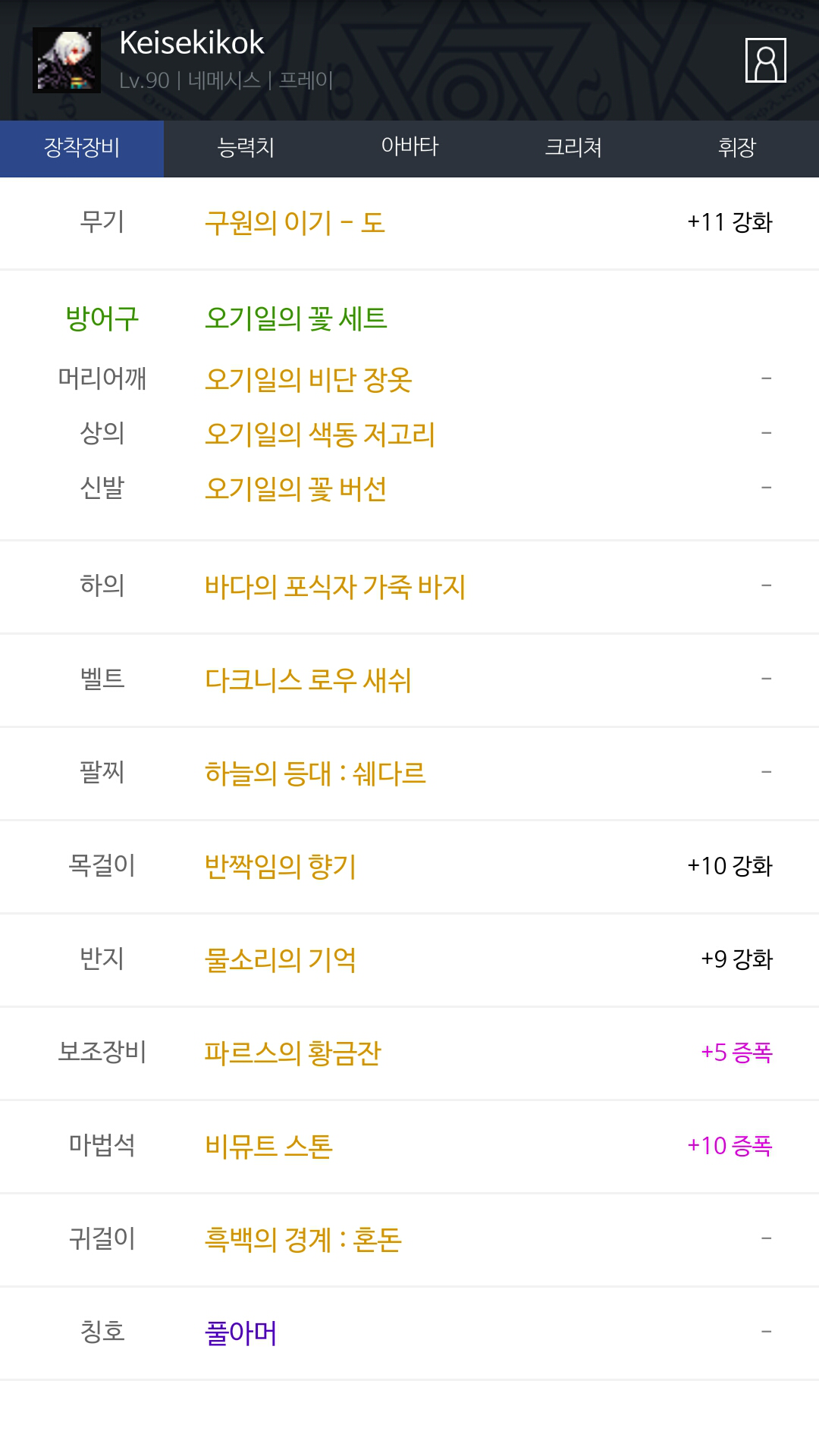
Task: Open ring 물소리의 기억
Action: 281,959
